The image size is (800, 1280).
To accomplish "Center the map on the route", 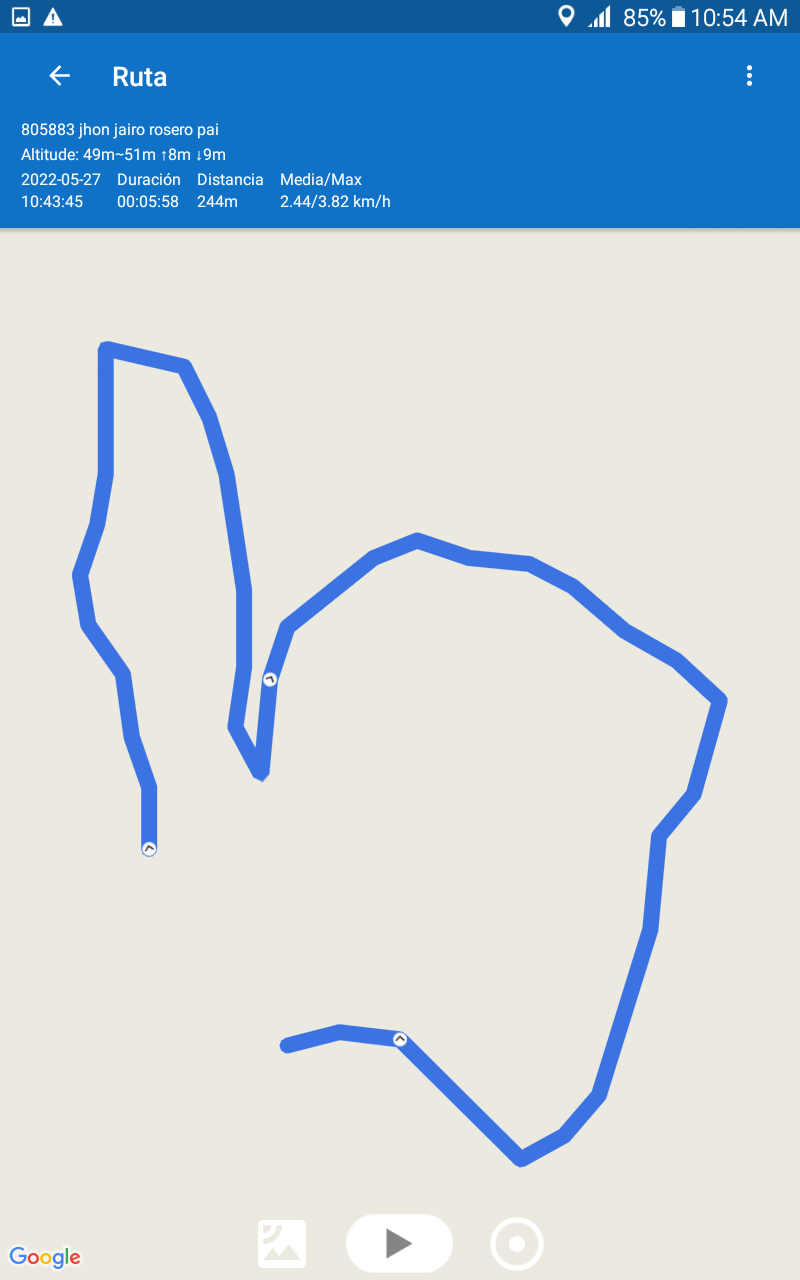I will (x=517, y=1244).
